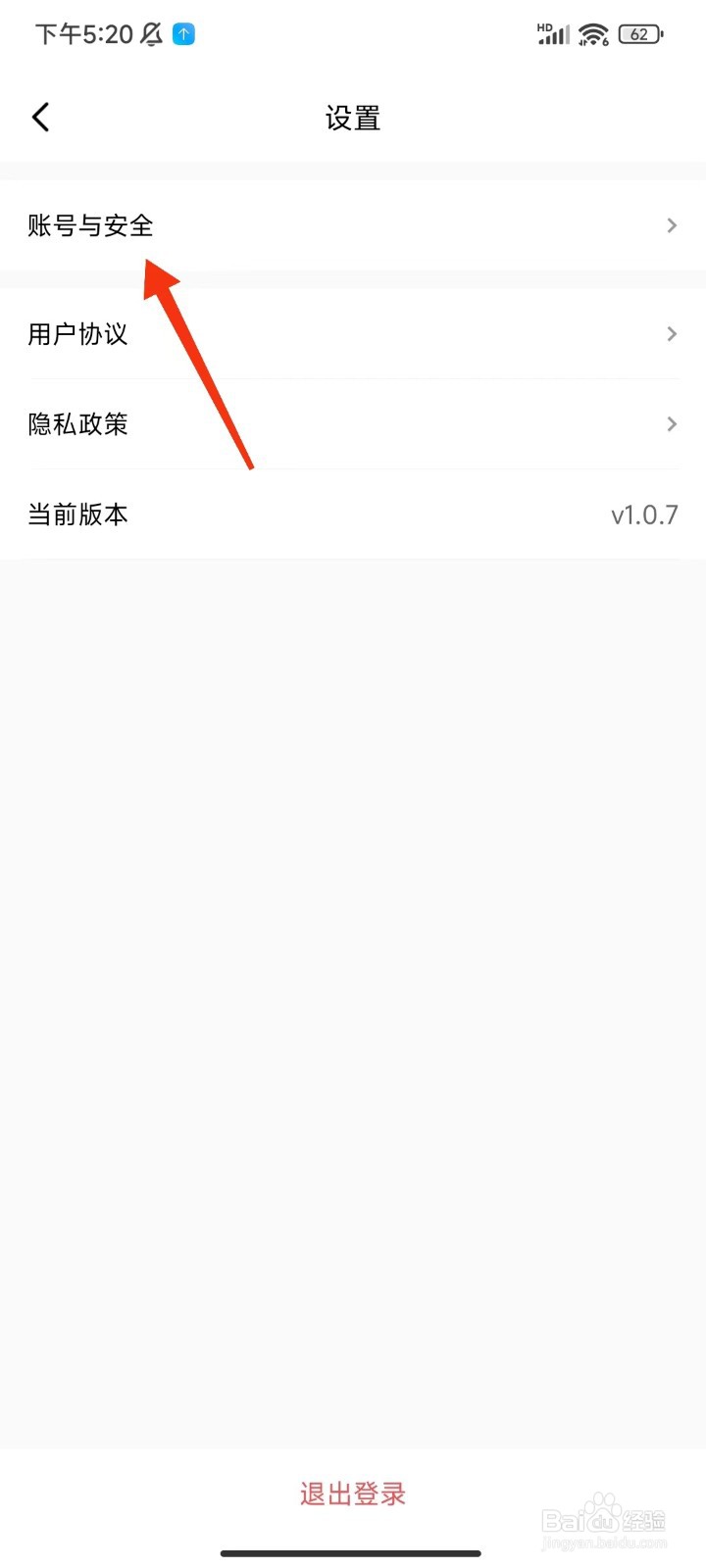Viewport: 706px width, 1568px height.
Task: Expand 用户协议 via its chevron
Action: click(x=672, y=334)
